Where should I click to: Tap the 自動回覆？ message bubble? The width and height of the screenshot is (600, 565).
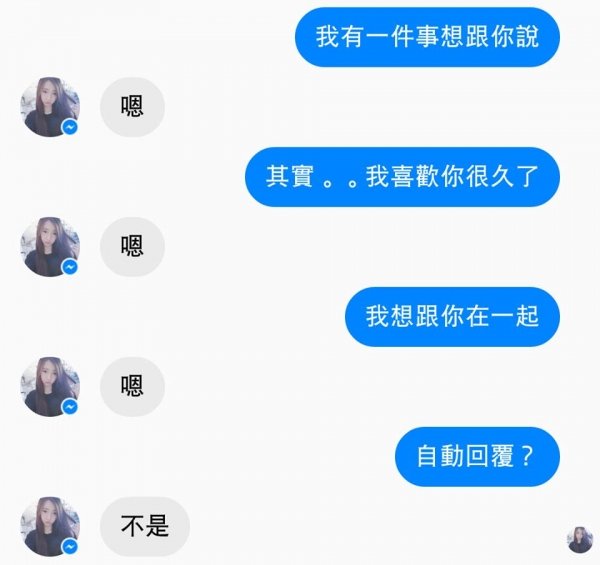(x=477, y=457)
